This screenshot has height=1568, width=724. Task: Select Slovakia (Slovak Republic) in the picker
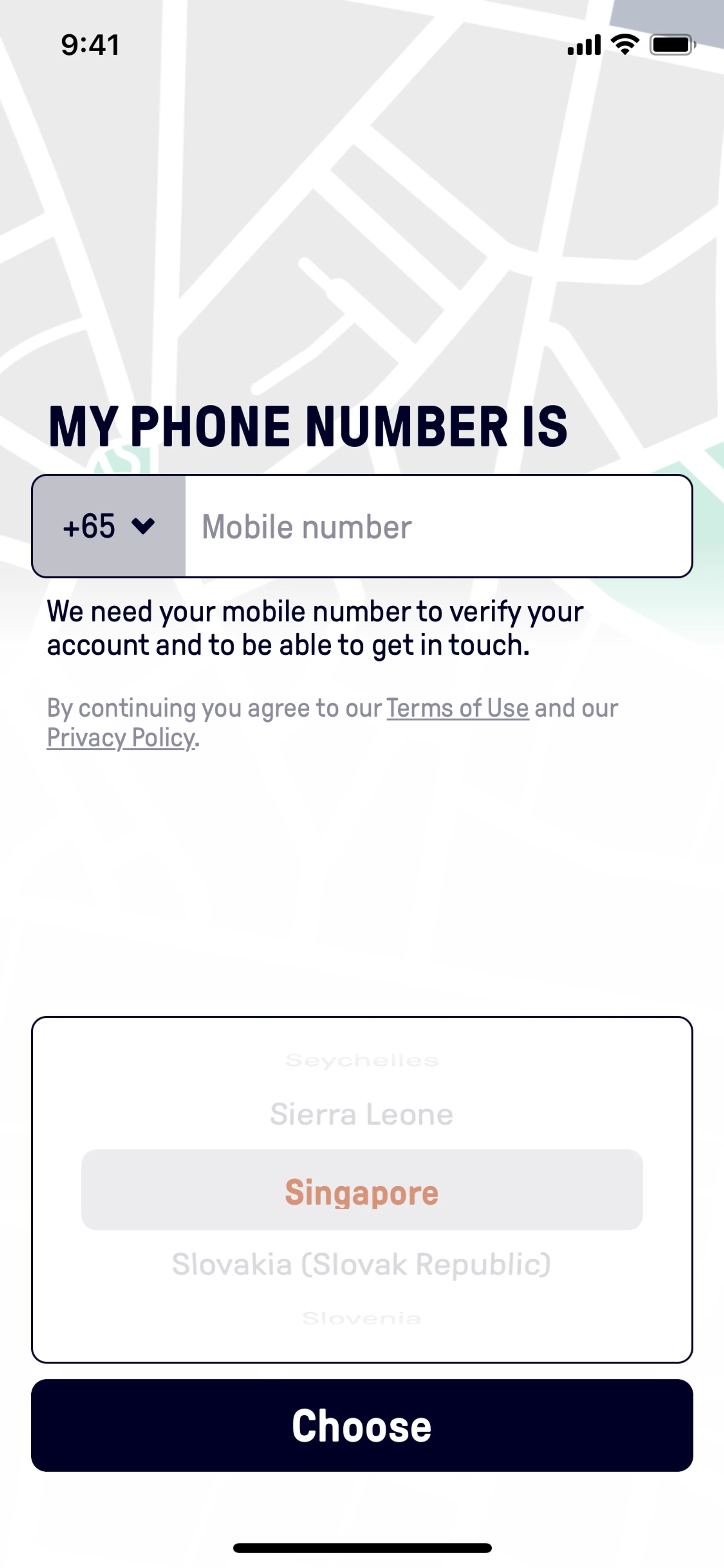coord(361,1264)
